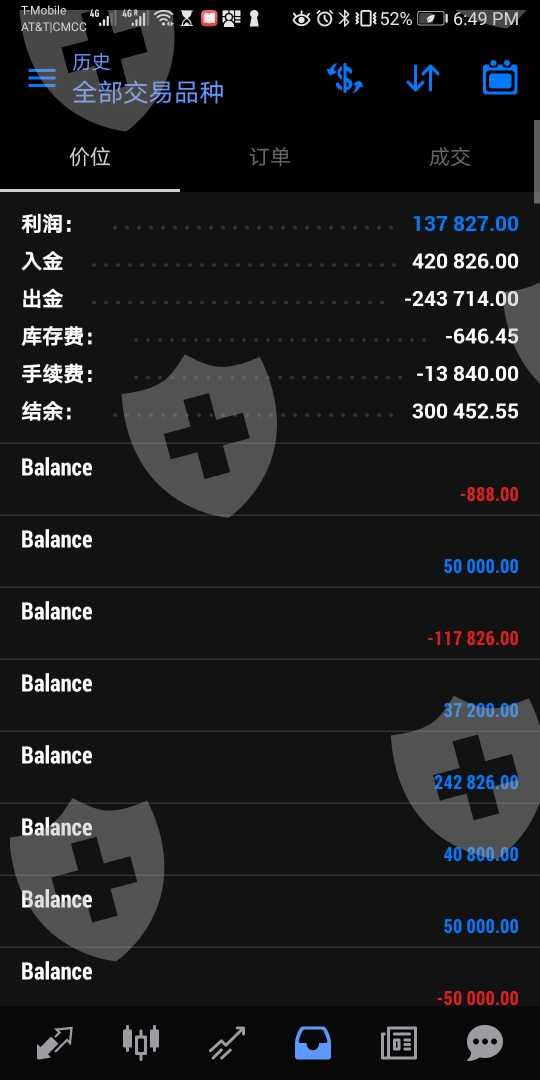
Task: Tap the currency symbol filter icon
Action: coord(344,78)
